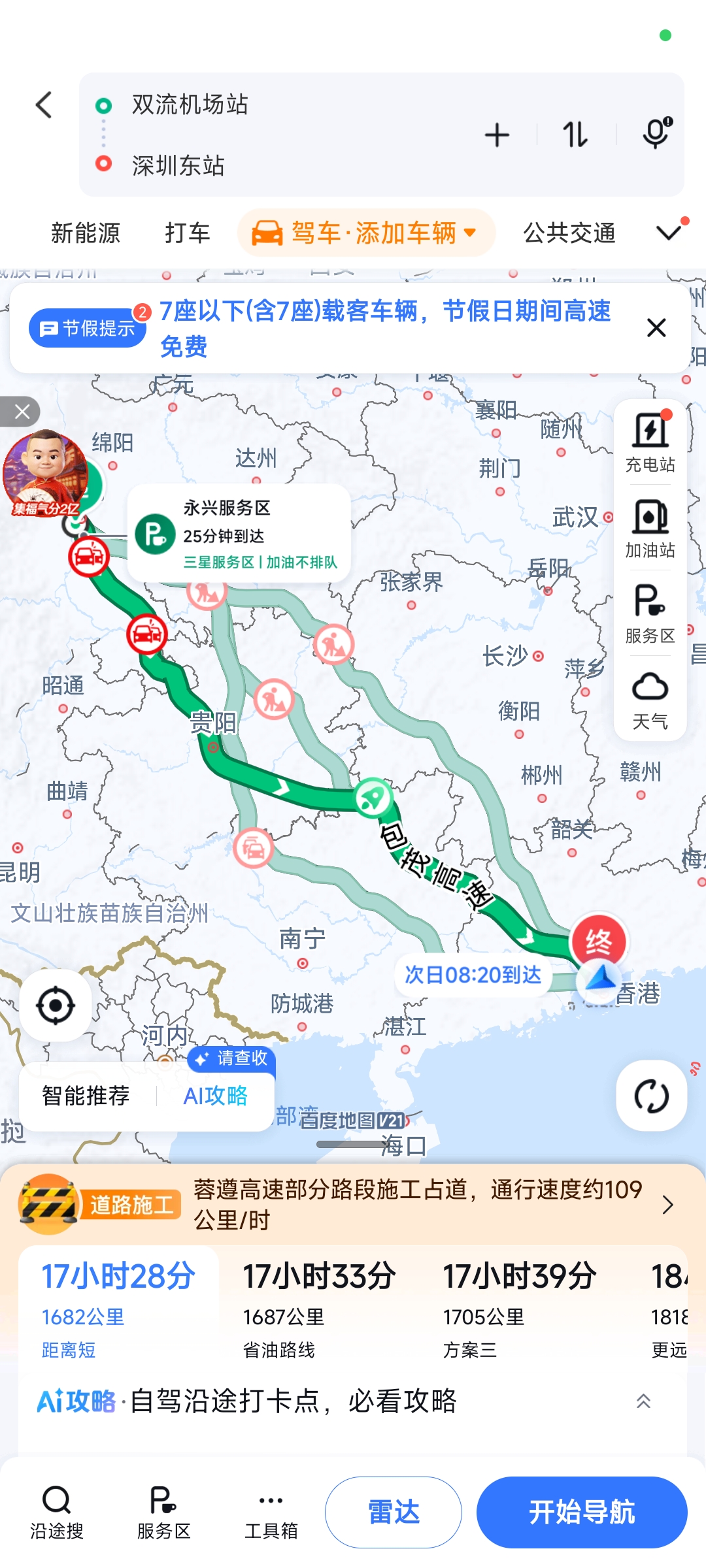Image resolution: width=706 pixels, height=1568 pixels.
Task: Expand more travel modes chevron
Action: point(669,232)
